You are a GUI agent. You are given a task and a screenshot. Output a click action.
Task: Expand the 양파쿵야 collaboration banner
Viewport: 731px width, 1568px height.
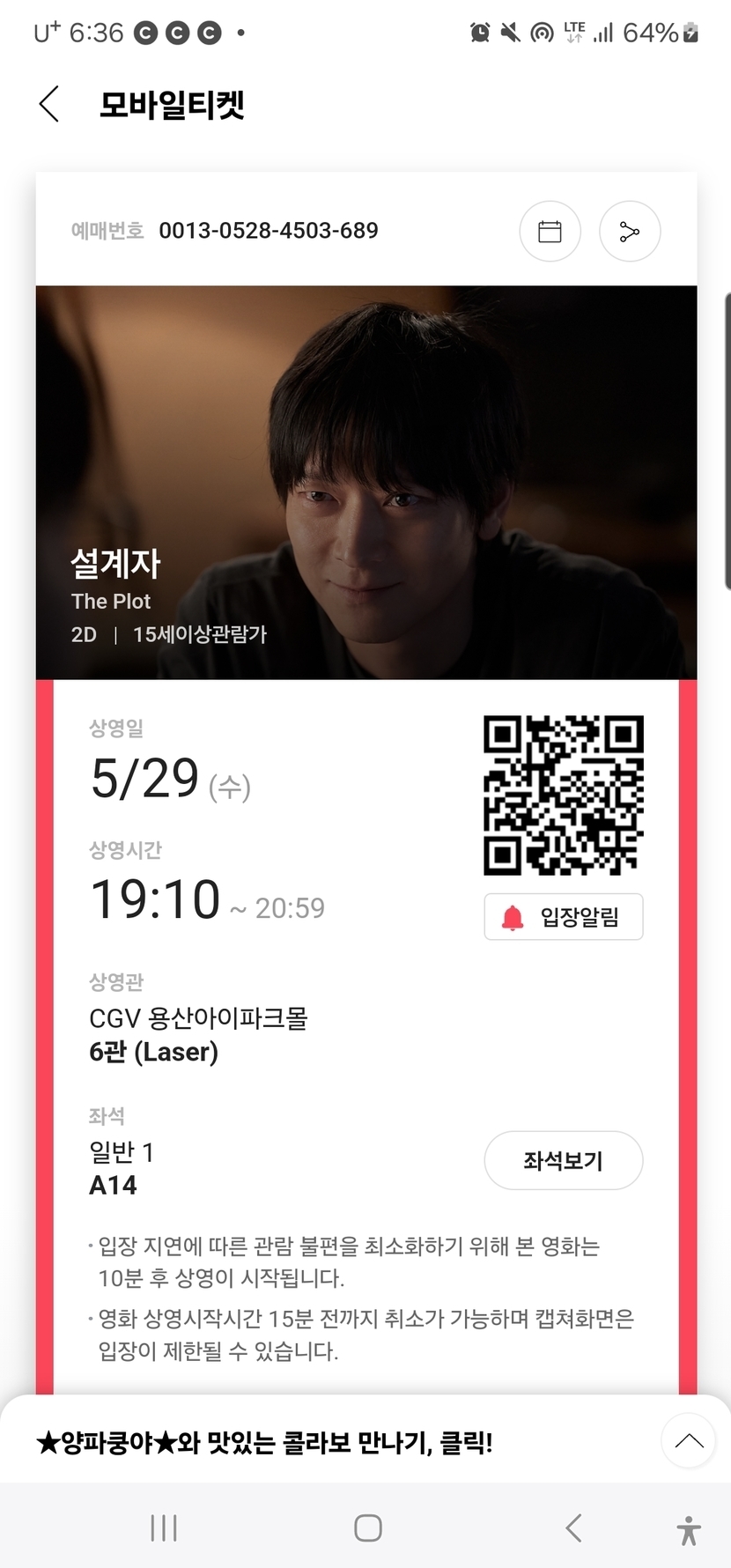688,1441
